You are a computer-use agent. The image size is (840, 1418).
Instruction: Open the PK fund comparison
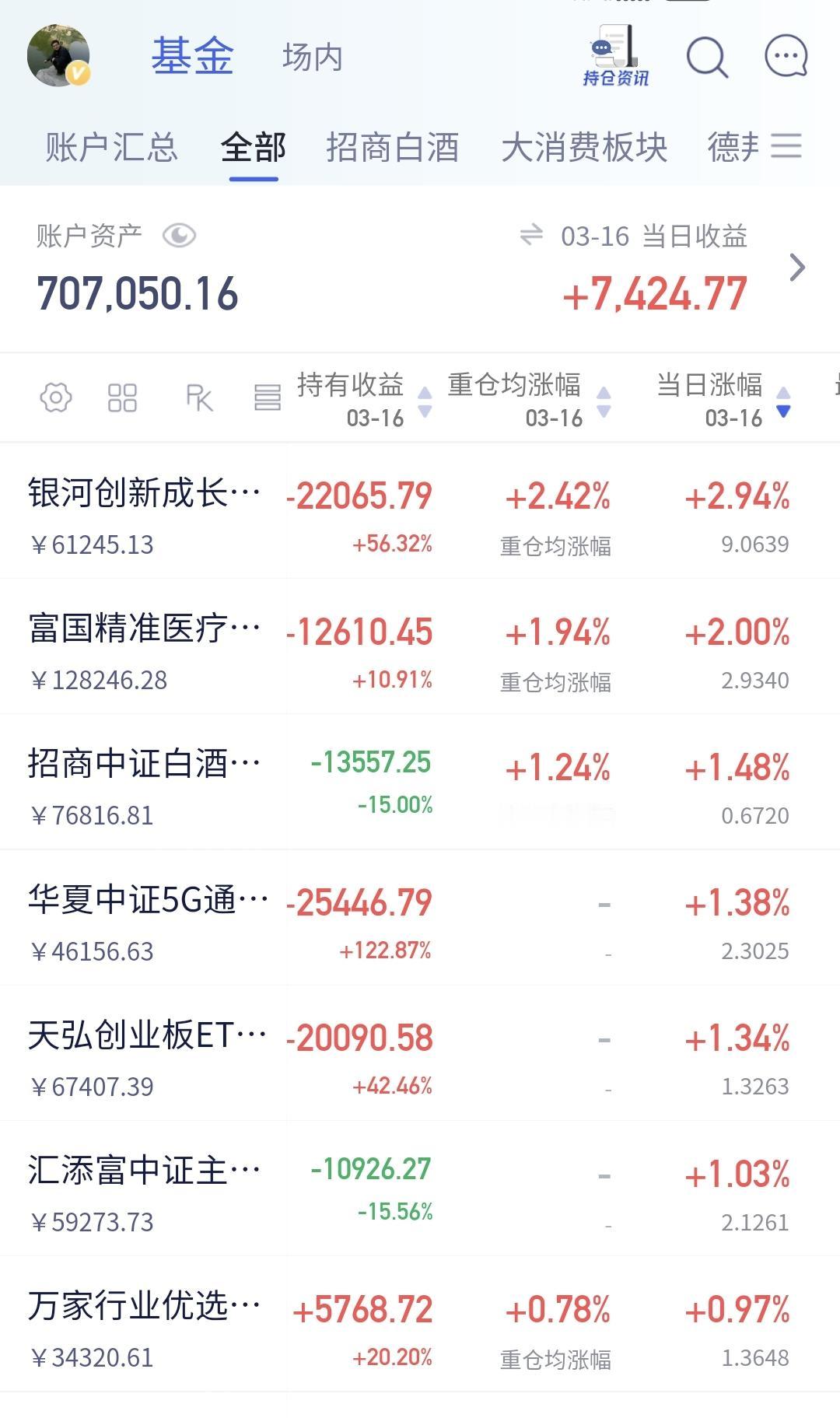pos(199,397)
